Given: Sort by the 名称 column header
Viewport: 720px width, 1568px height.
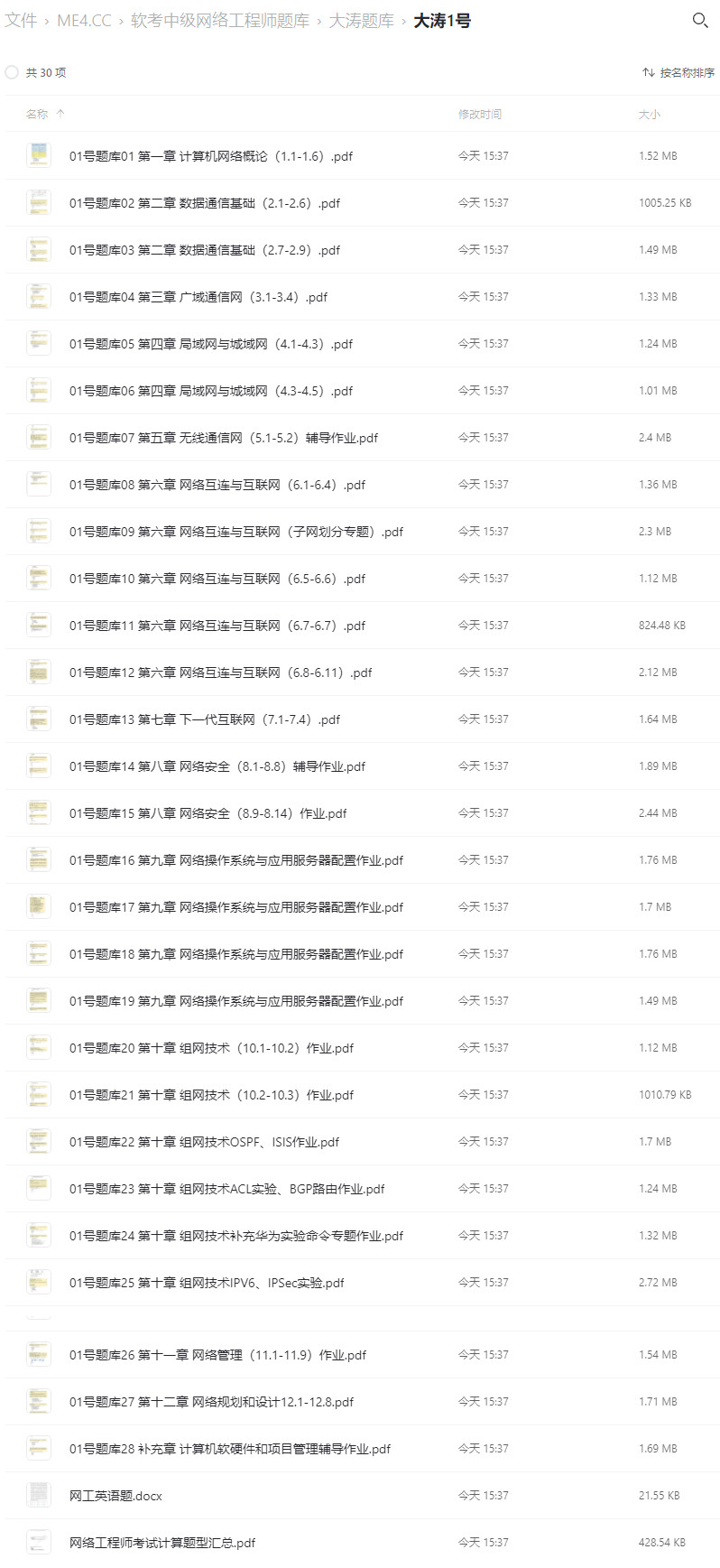Looking at the screenshot, I should pyautogui.click(x=37, y=114).
